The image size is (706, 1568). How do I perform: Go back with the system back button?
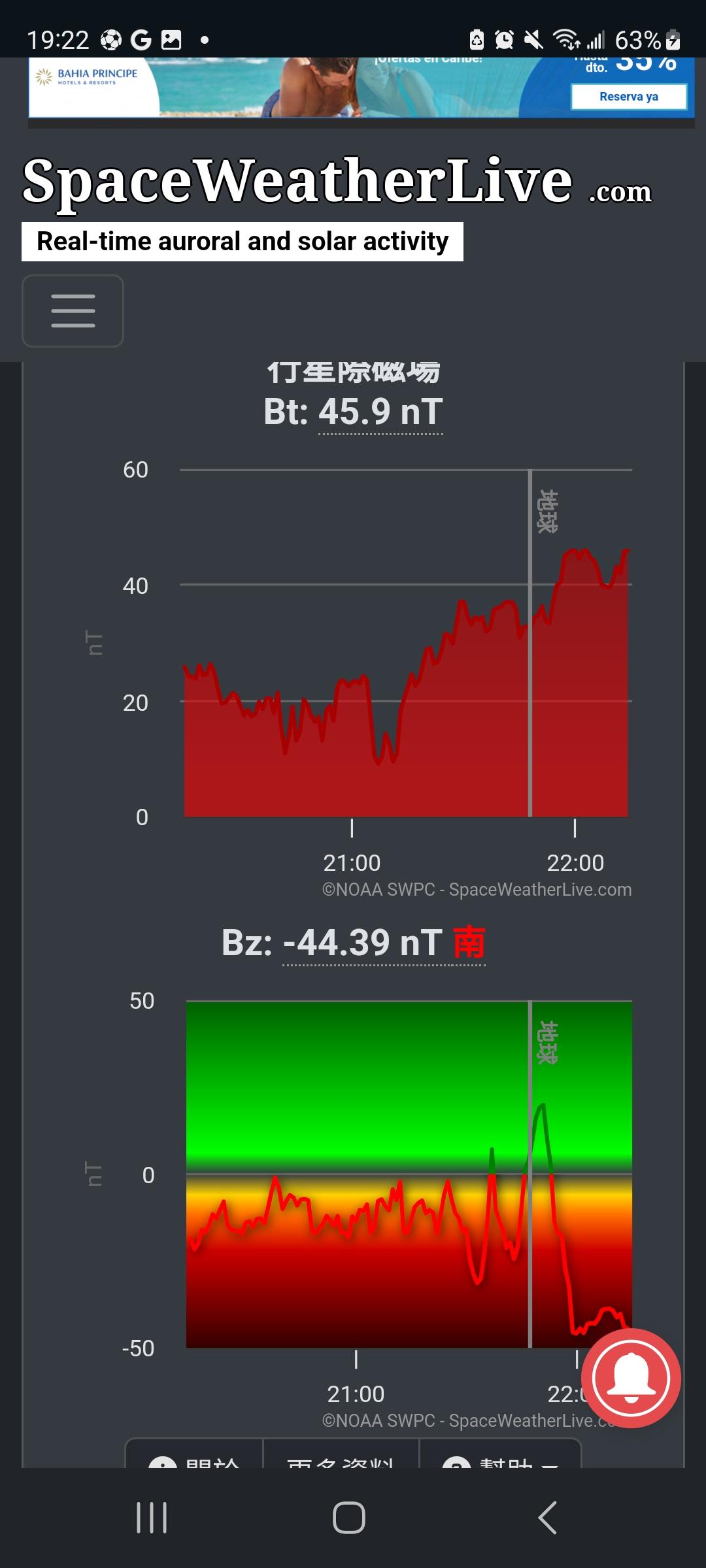point(548,1517)
